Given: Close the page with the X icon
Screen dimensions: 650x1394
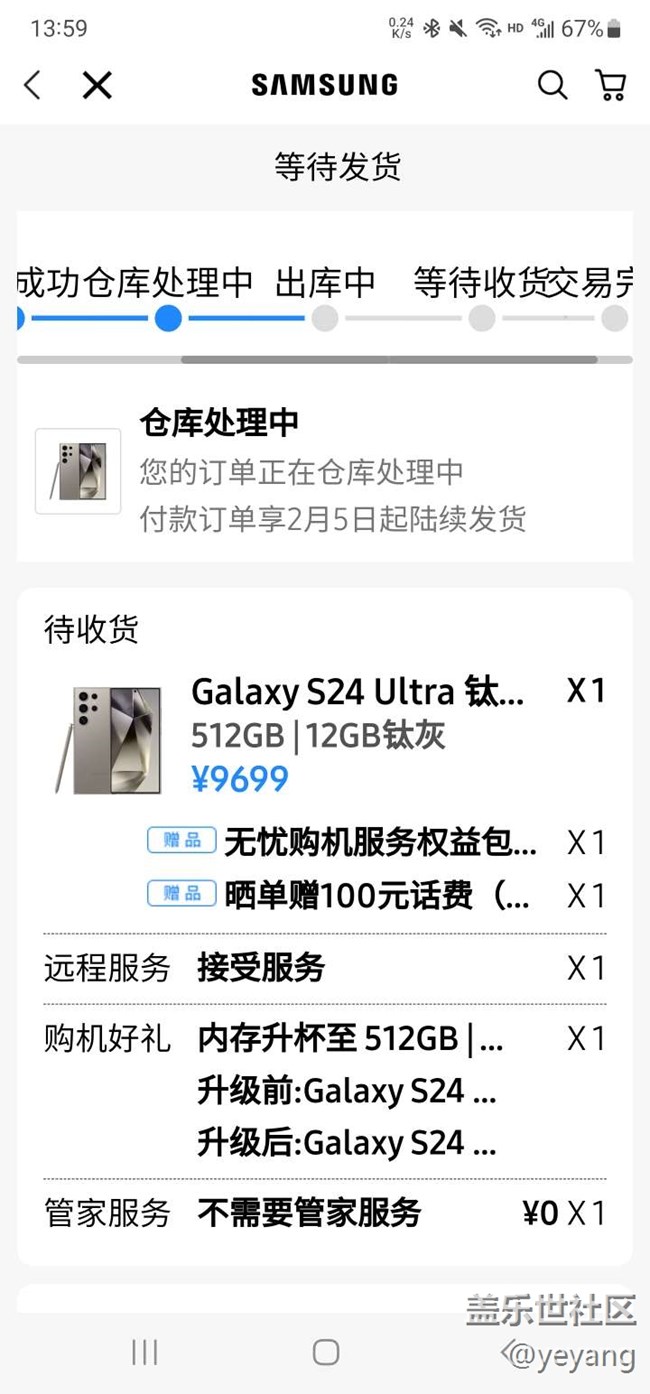Looking at the screenshot, I should click(97, 85).
